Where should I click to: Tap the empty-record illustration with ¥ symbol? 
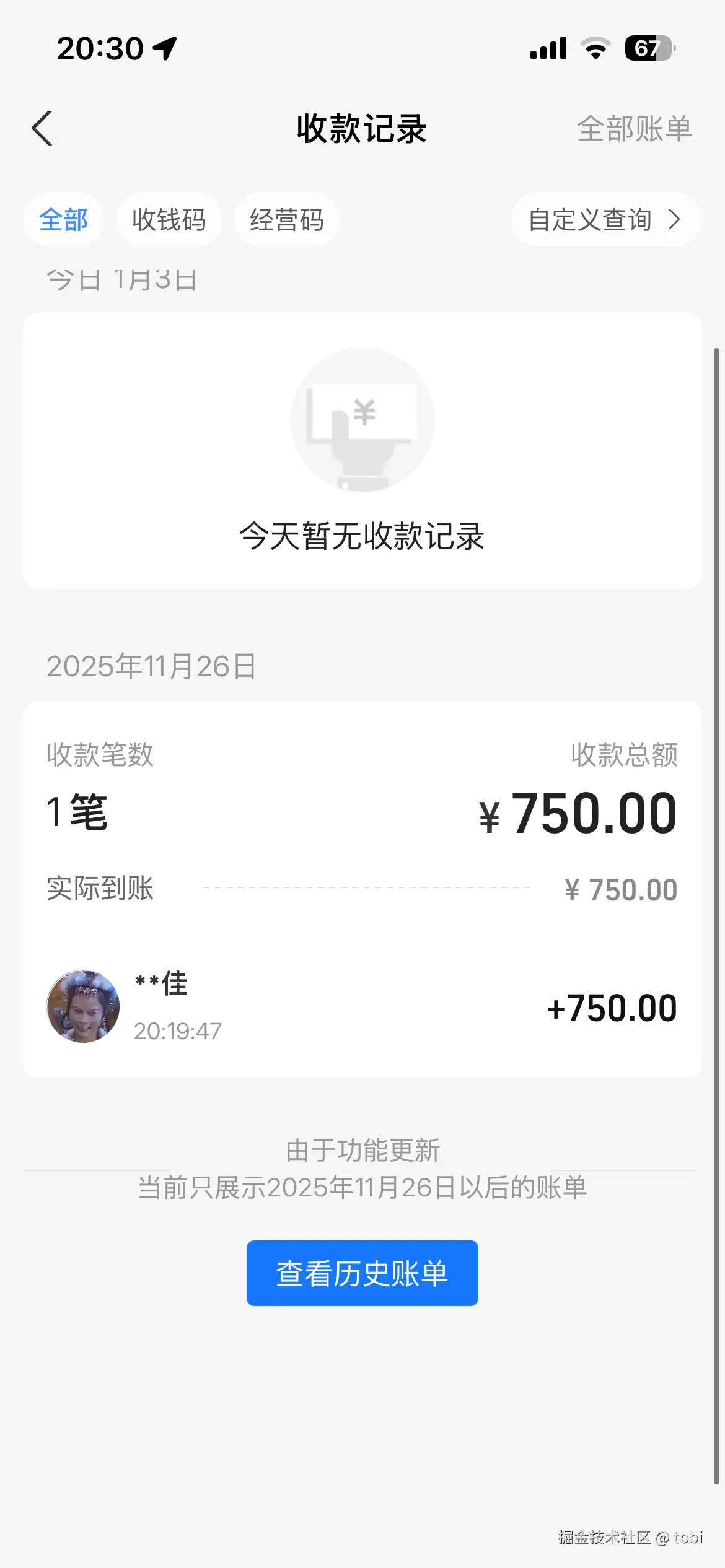[362, 420]
